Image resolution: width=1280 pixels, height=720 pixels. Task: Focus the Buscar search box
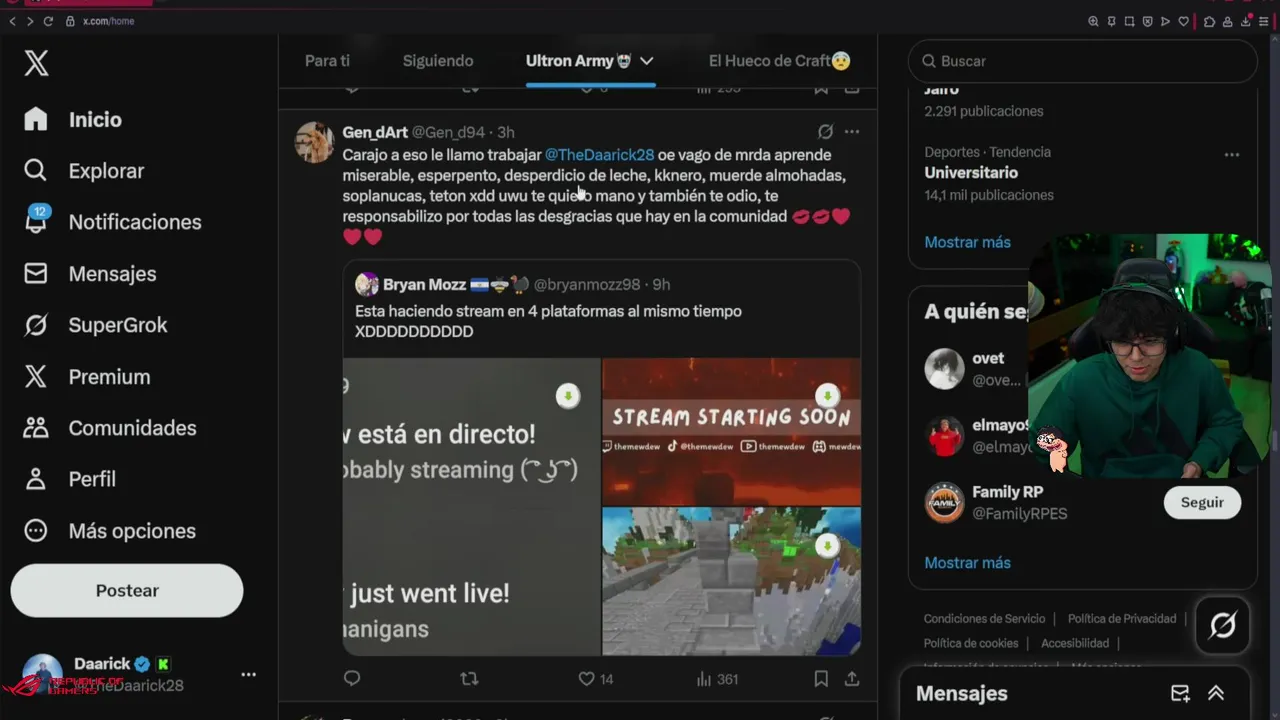(1083, 61)
